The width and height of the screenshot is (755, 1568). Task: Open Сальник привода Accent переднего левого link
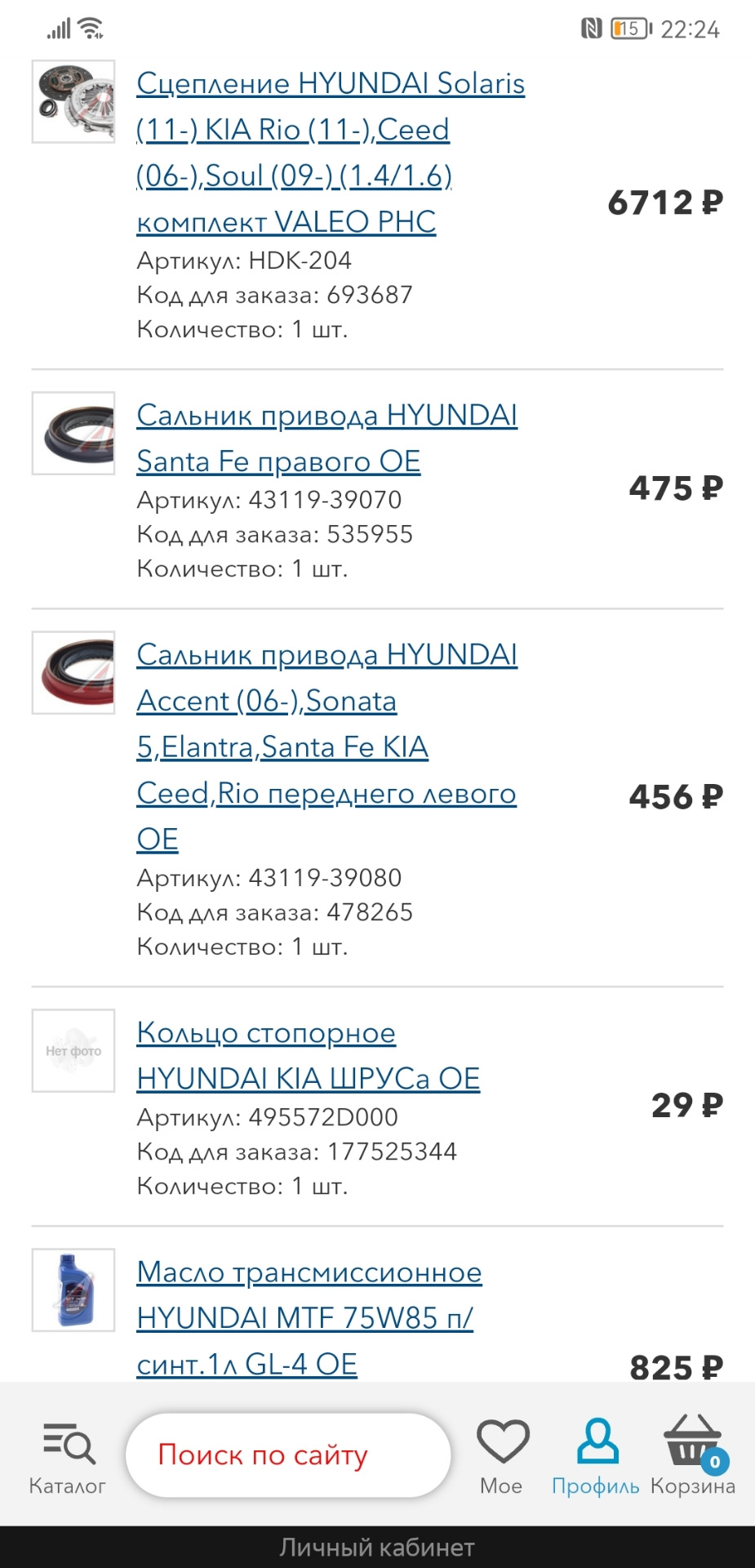(x=326, y=746)
